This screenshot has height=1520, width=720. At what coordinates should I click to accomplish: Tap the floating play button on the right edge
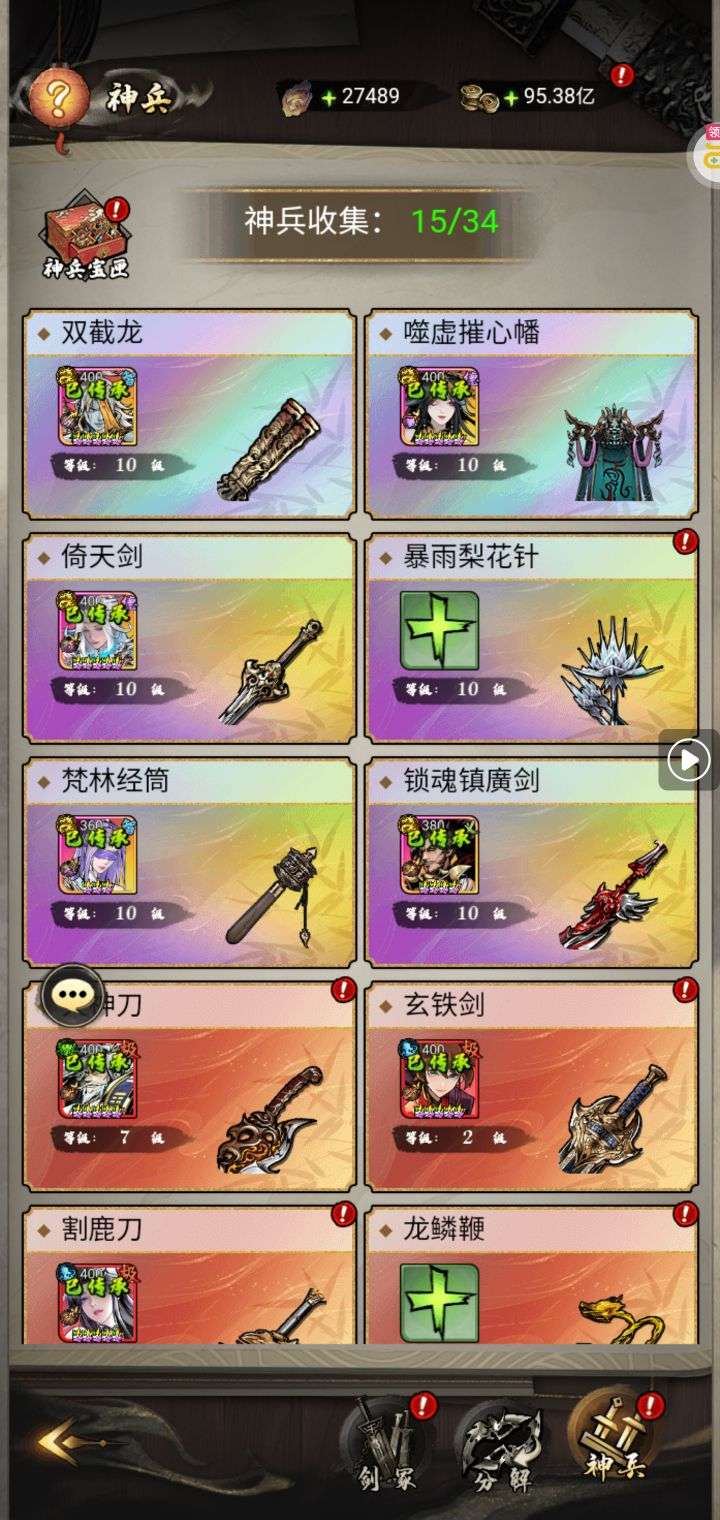(689, 761)
